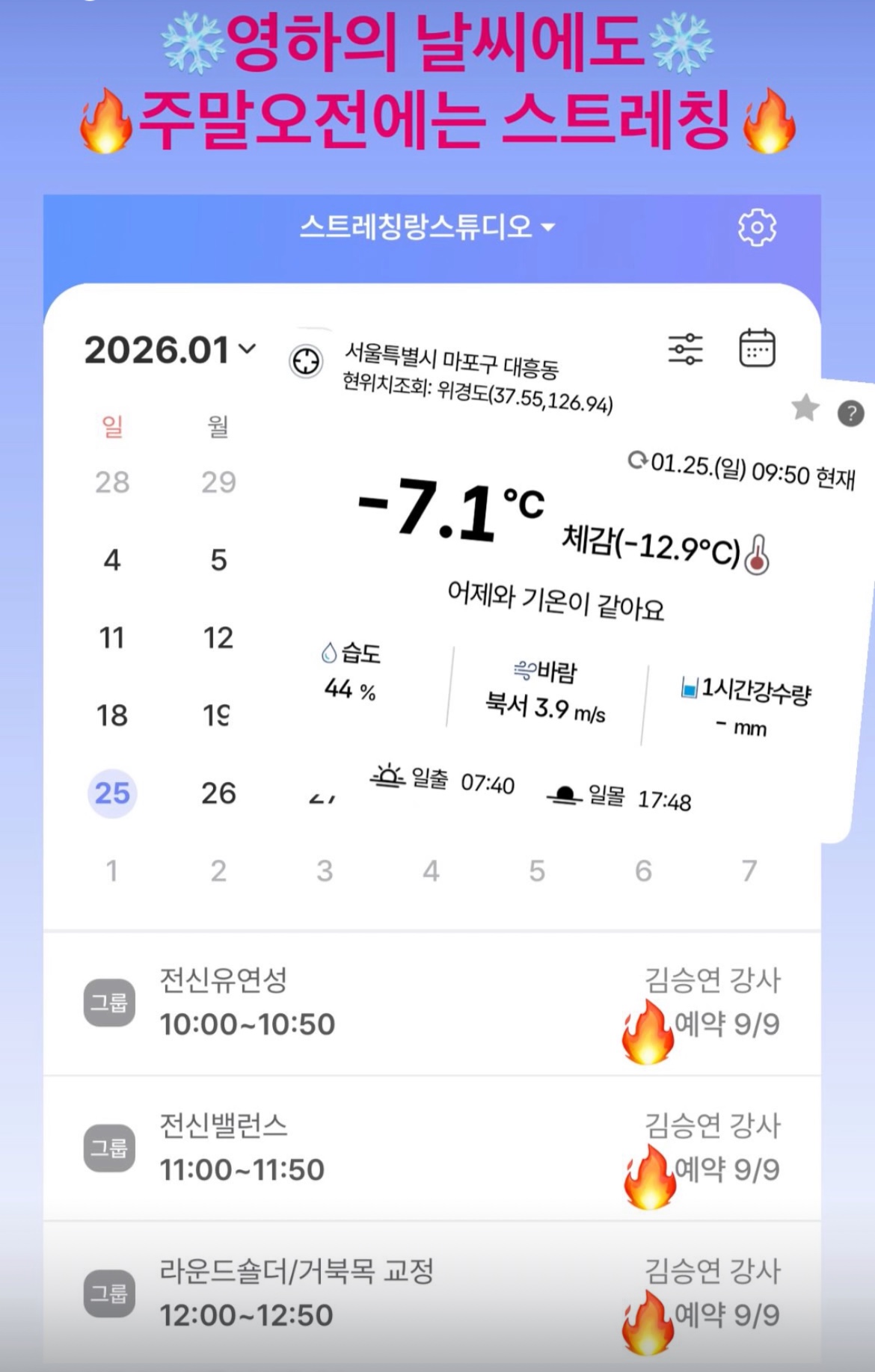Screen dimensions: 875x1372
Task: Select Sunday column header 일
Action: (x=111, y=426)
